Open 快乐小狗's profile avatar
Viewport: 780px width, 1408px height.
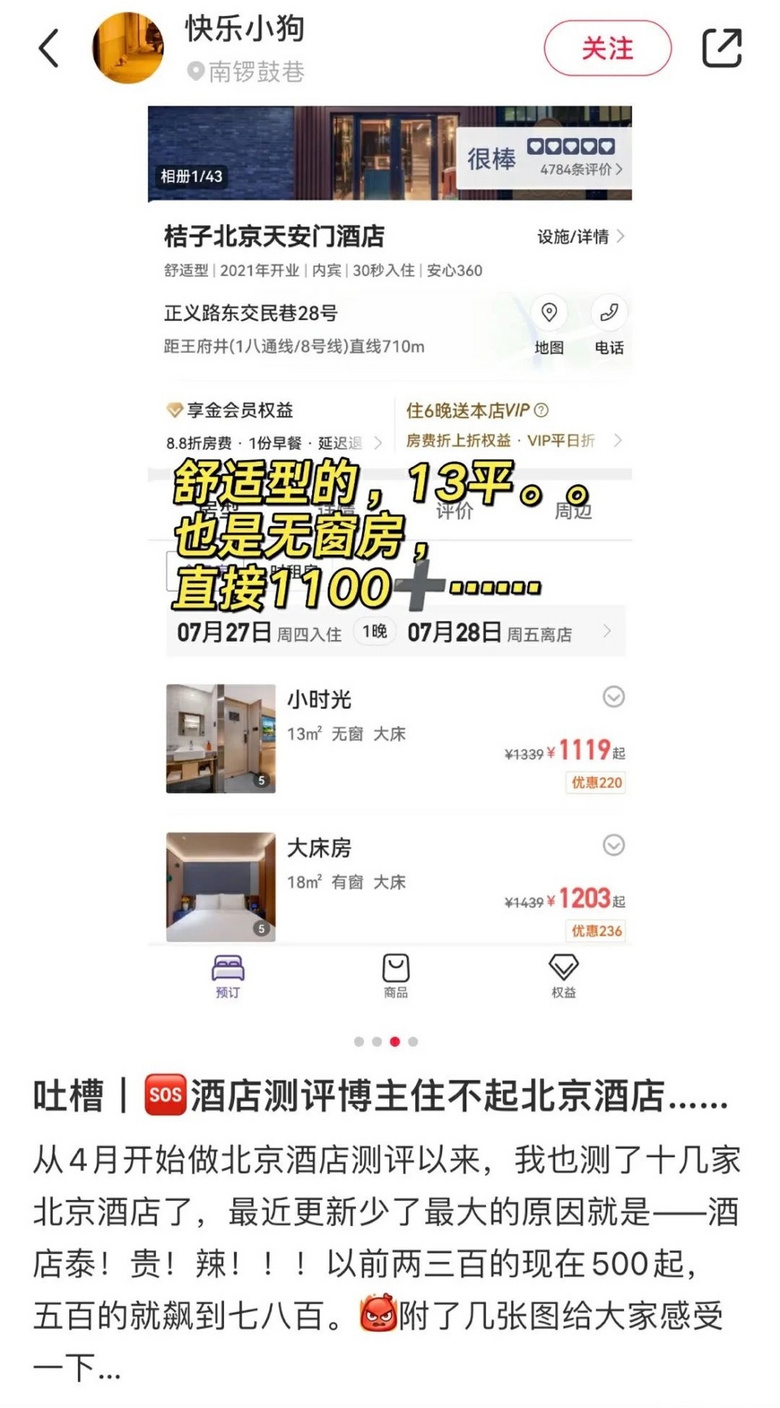pyautogui.click(x=128, y=48)
